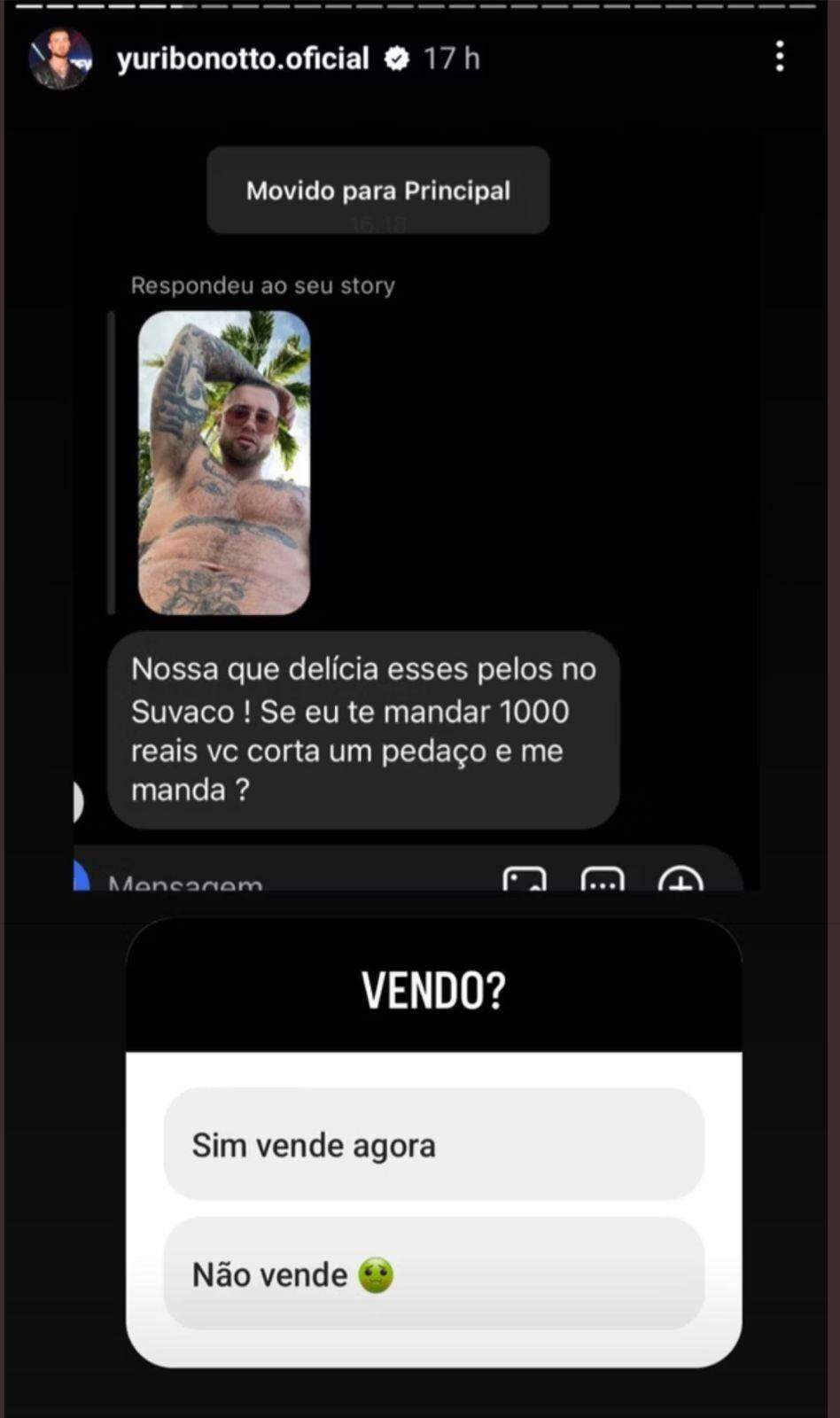Open the yuribonotto.oficial profile link
Image resolution: width=840 pixels, height=1418 pixels.
tap(241, 58)
